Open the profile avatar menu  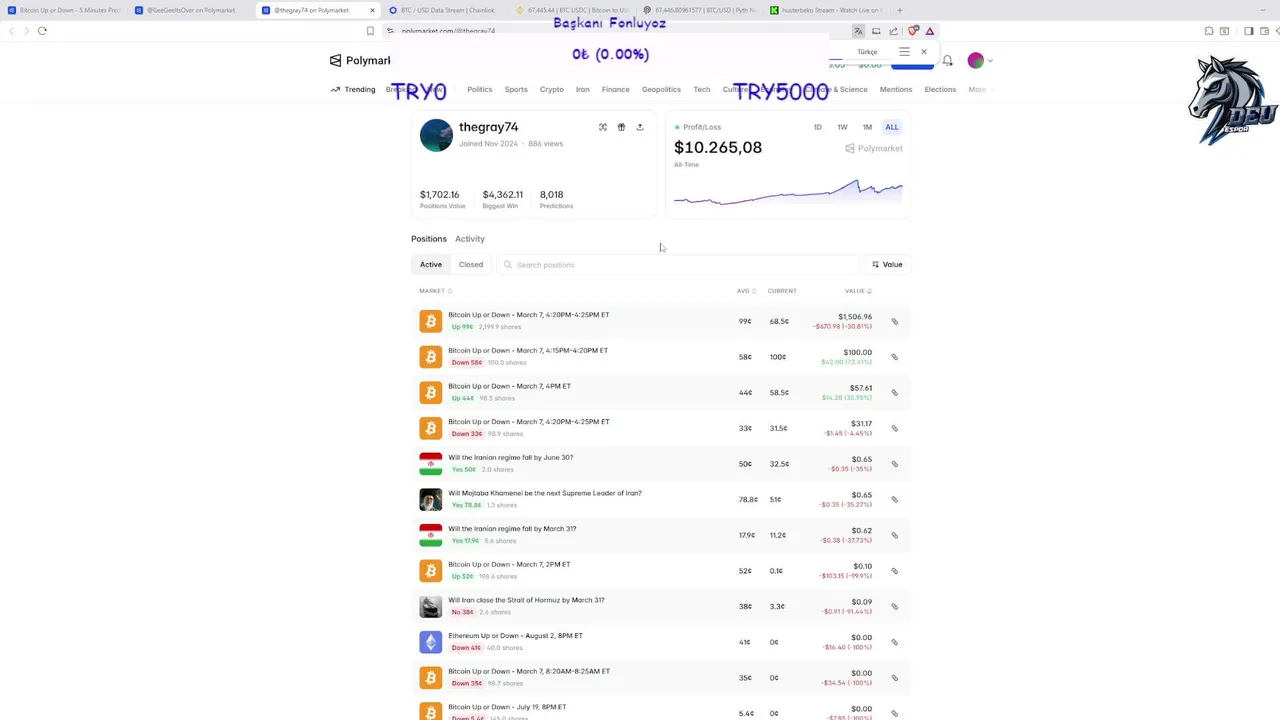[976, 61]
